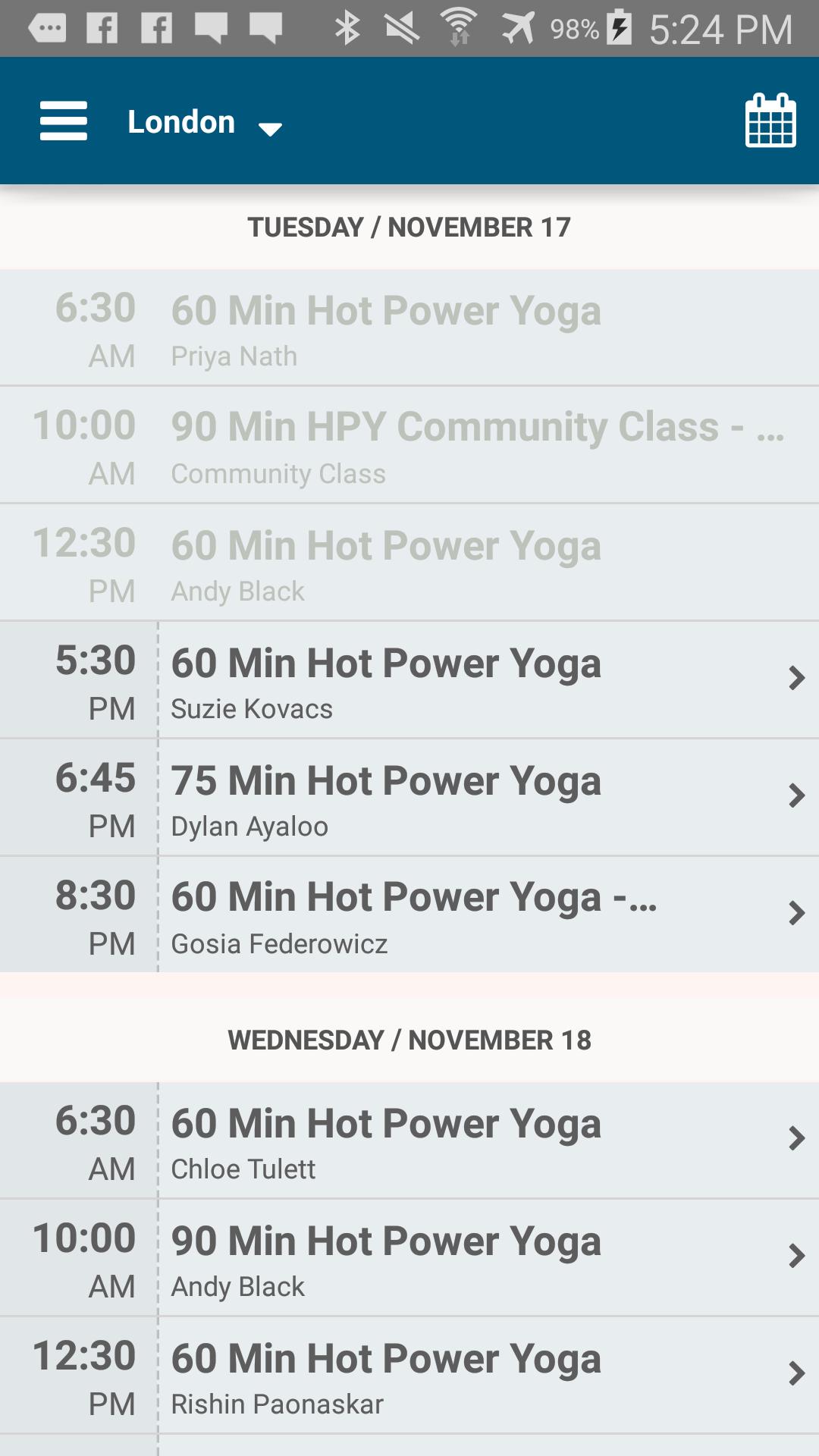Viewport: 819px width, 1456px height.
Task: Tap the chevron beside Dylan Ayaloo's class
Action: tap(795, 796)
